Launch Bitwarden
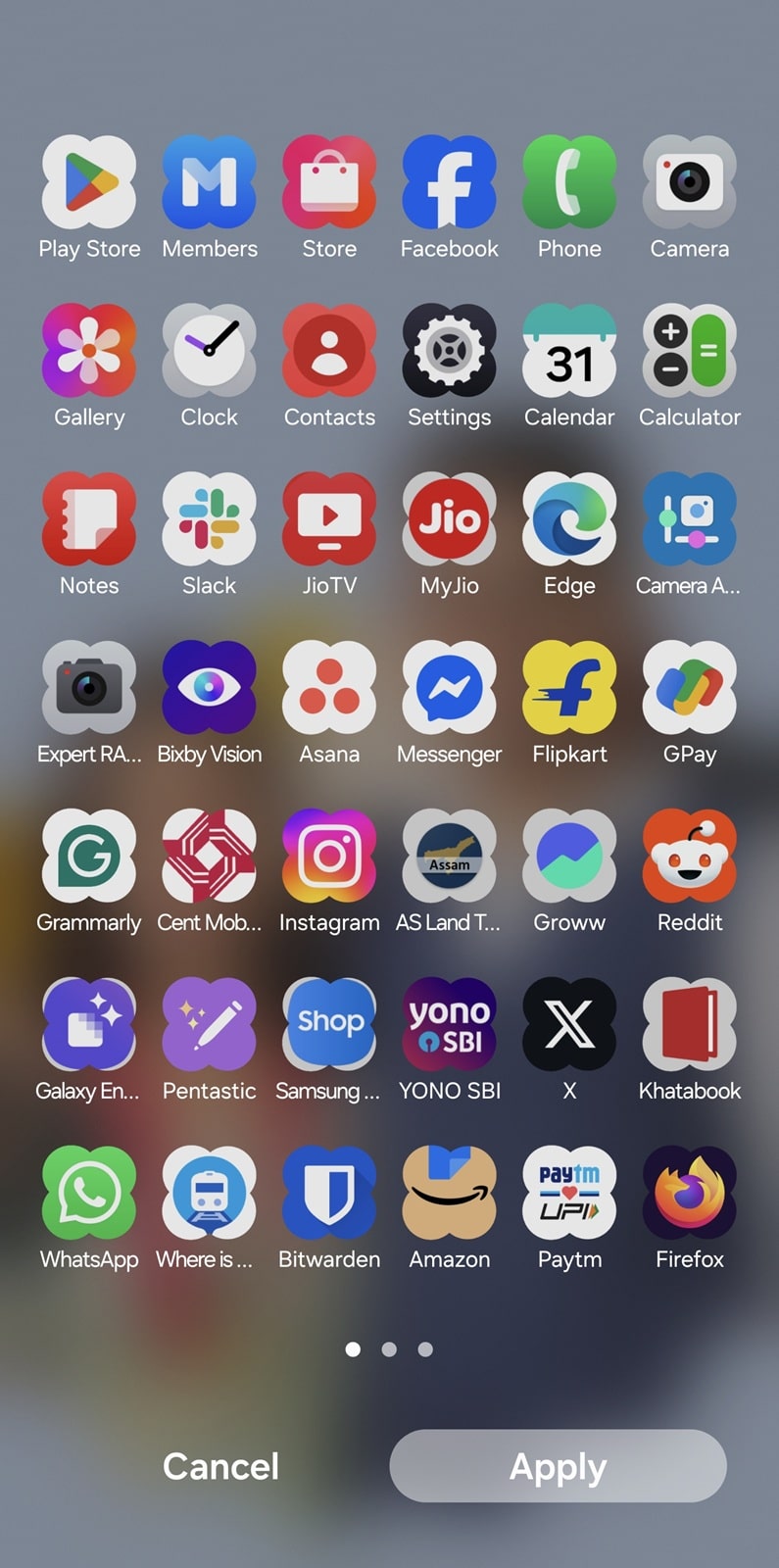Viewport: 779px width, 1568px height. click(329, 1194)
